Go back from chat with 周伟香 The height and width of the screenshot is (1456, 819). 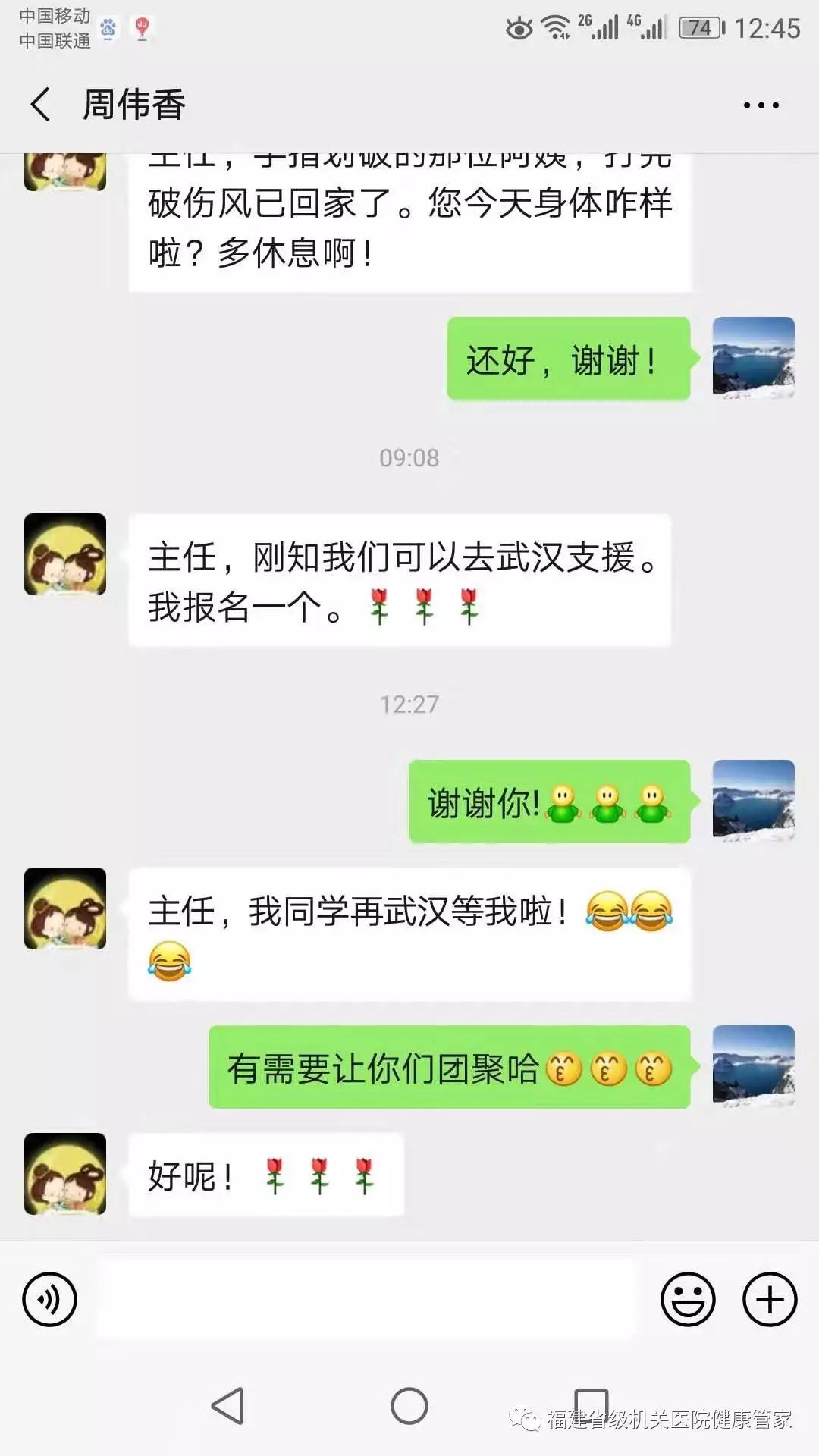[41, 104]
